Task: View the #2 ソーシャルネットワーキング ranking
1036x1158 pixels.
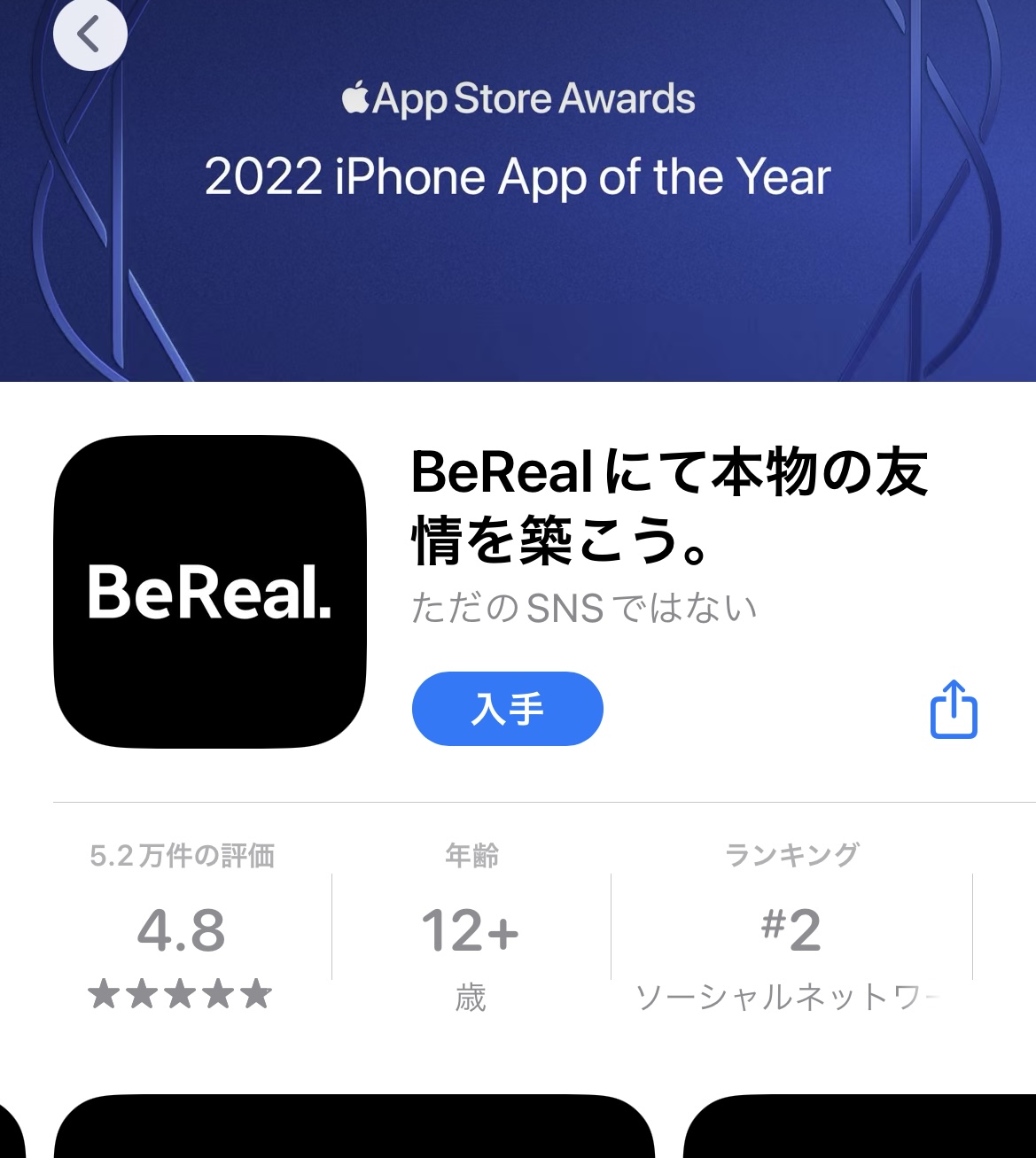Action: click(793, 926)
